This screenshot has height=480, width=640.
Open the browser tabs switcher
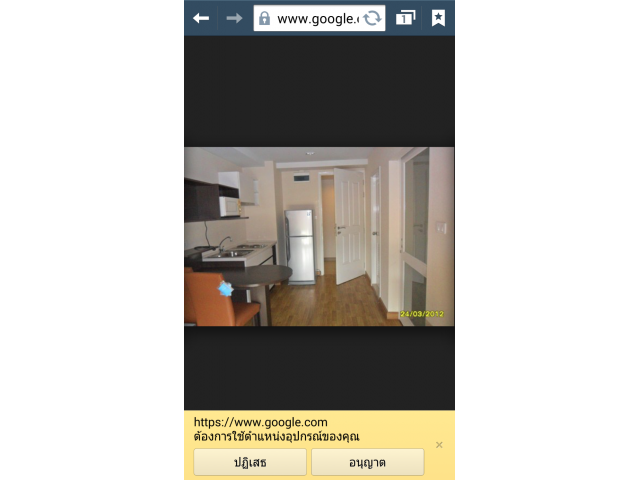406,18
